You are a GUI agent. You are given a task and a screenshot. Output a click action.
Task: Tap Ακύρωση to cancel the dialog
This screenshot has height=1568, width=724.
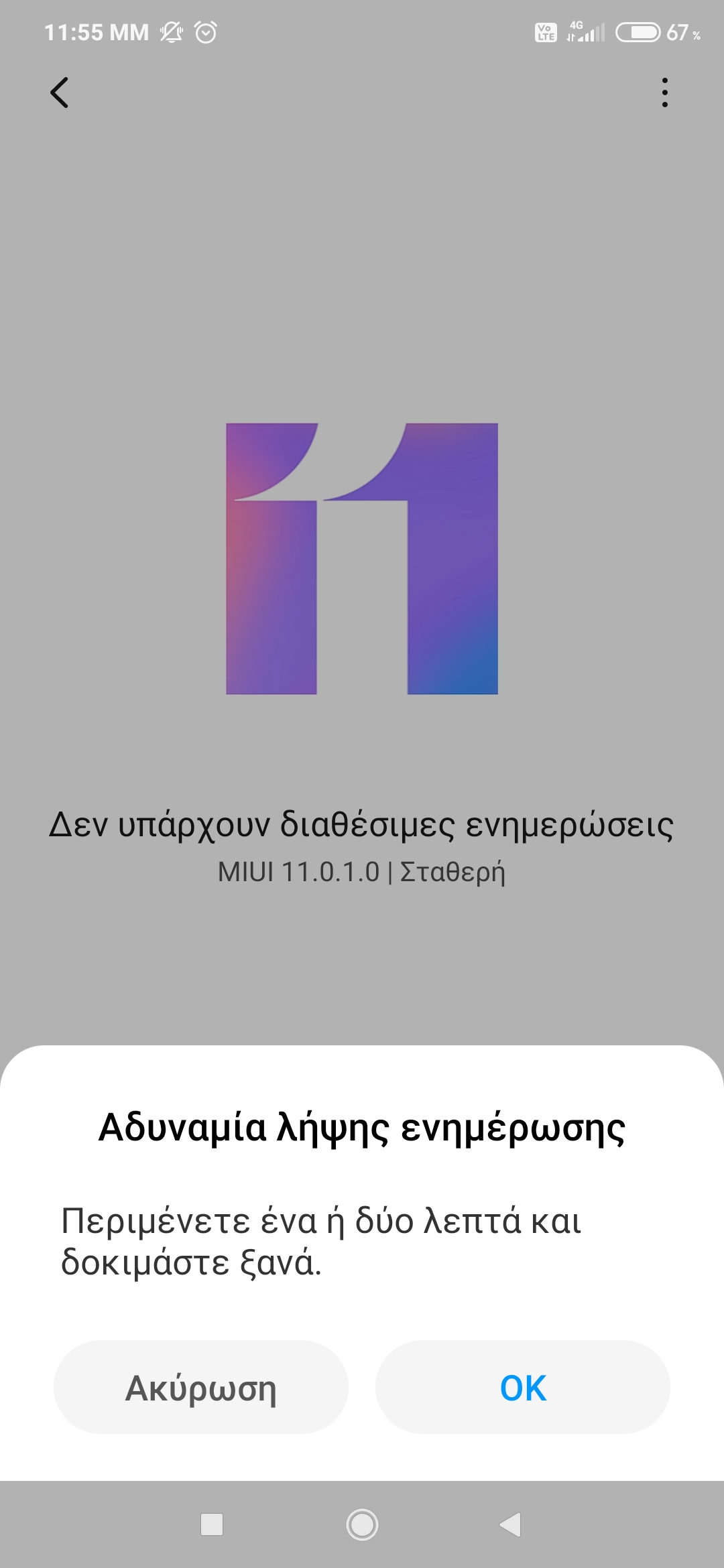point(201,1387)
